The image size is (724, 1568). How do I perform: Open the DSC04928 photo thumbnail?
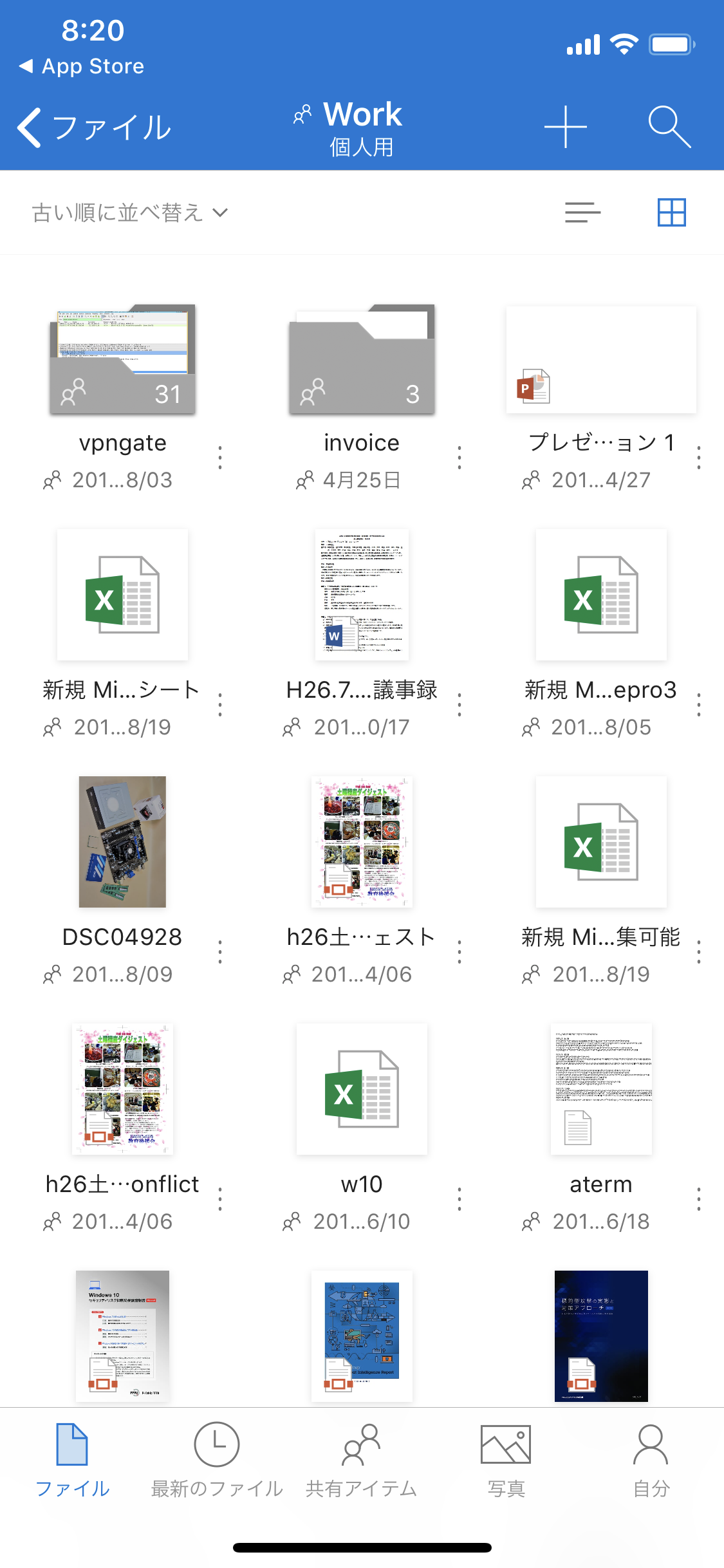(x=122, y=843)
